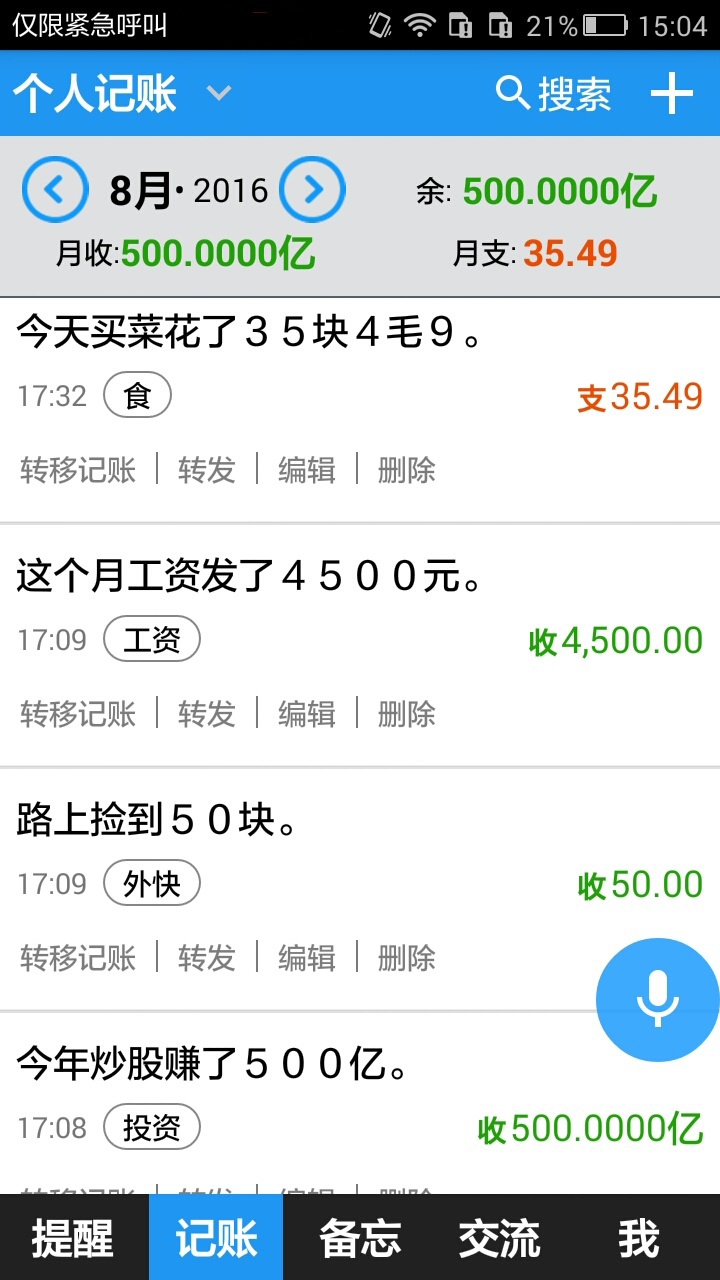The image size is (720, 1280).
Task: Open the 个人记账 account dropdown
Action: pos(219,93)
